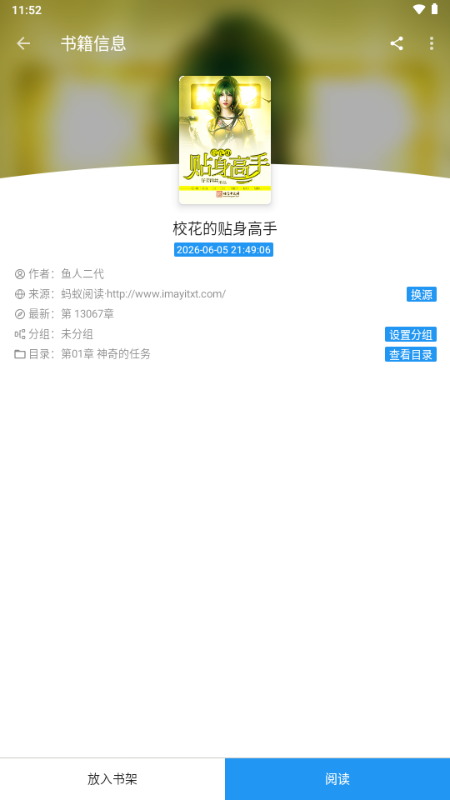Tap 设置分组 to set the group

(411, 335)
